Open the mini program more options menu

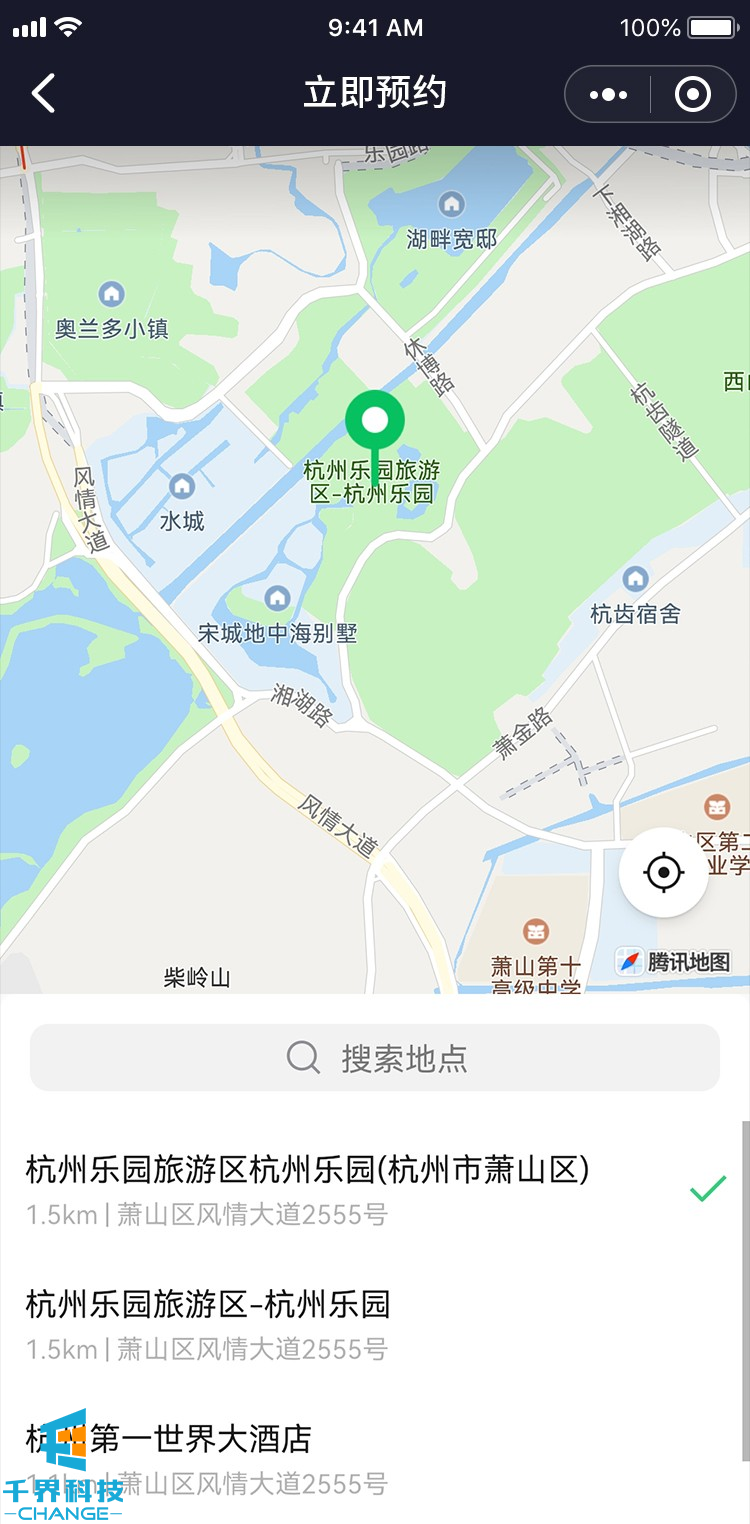pos(608,95)
